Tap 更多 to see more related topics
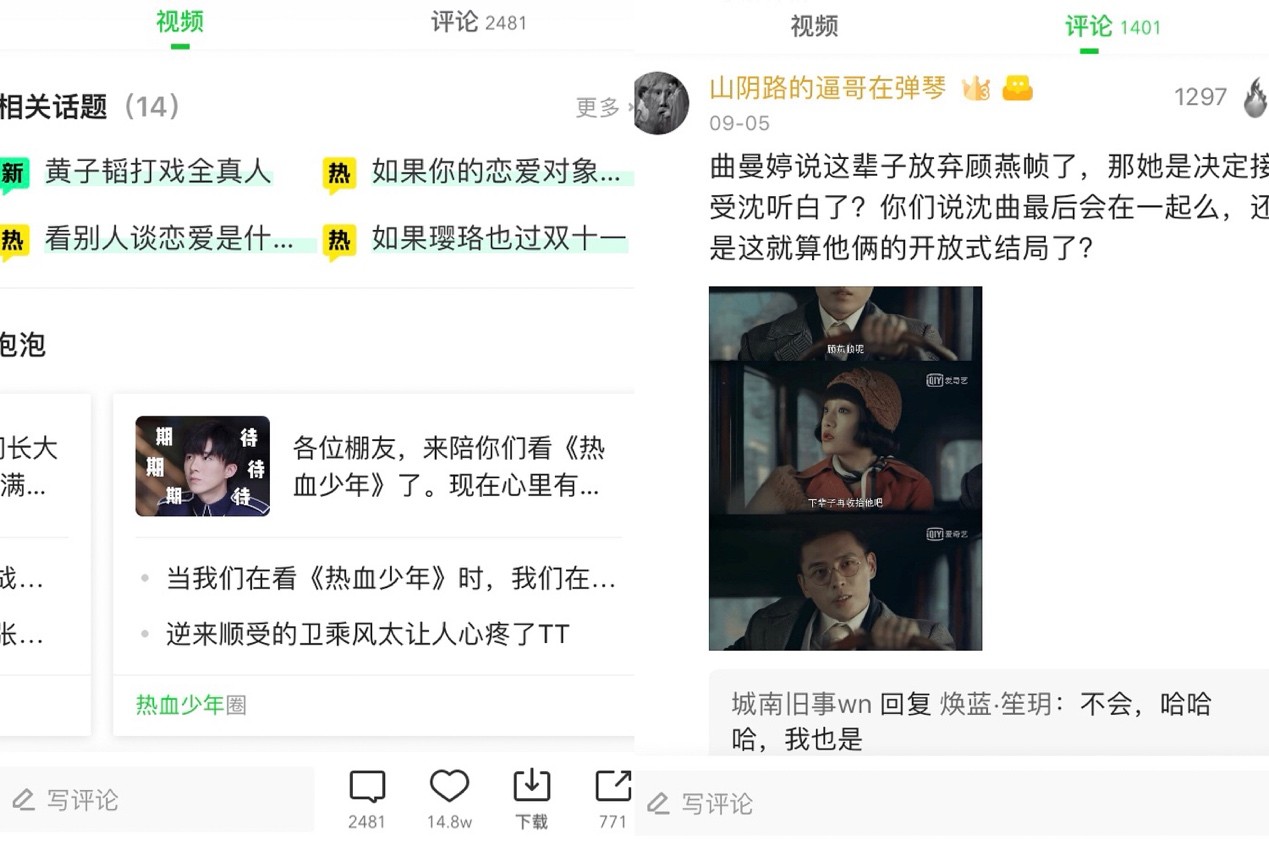Screen dimensions: 1269x845 [x=598, y=107]
